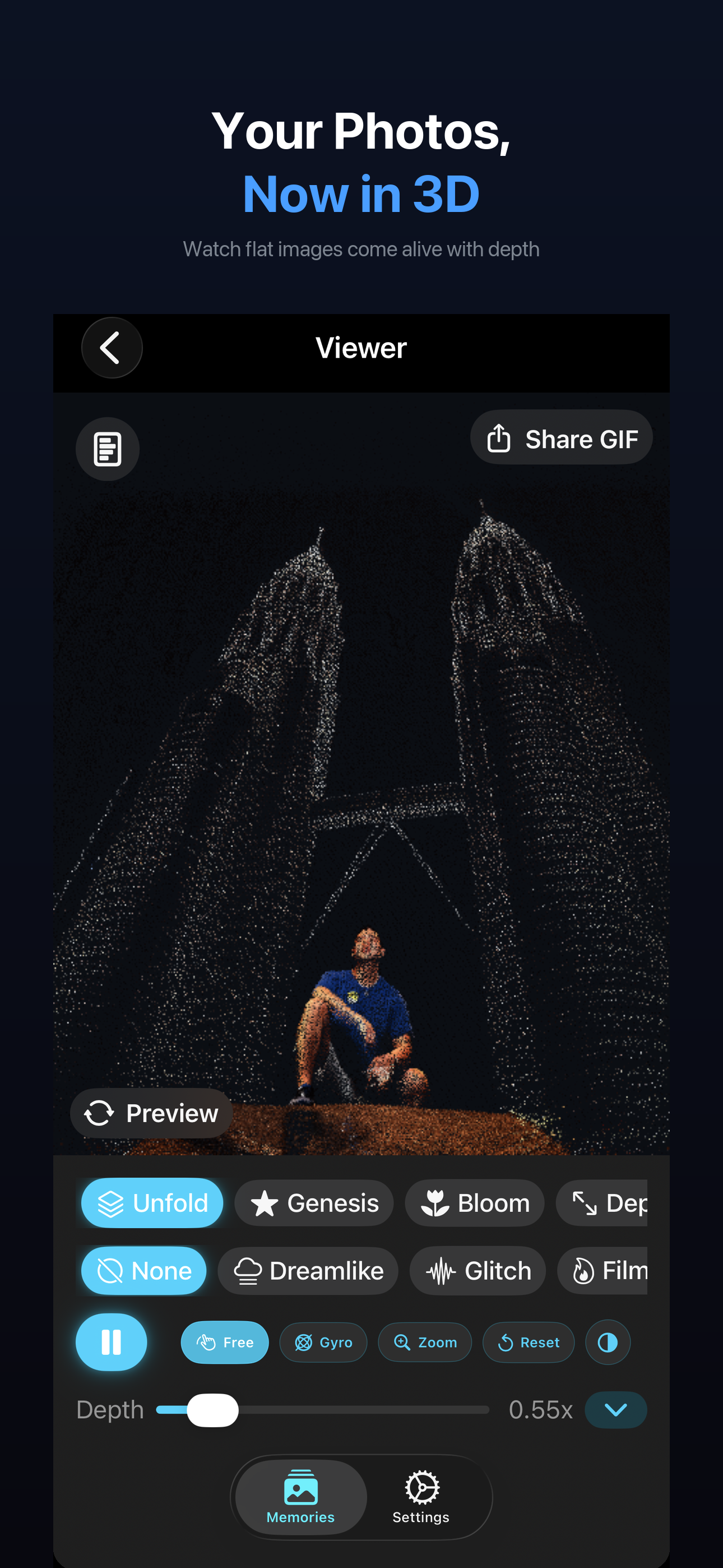Open the Film filter option
The image size is (723, 1568).
click(x=615, y=1270)
